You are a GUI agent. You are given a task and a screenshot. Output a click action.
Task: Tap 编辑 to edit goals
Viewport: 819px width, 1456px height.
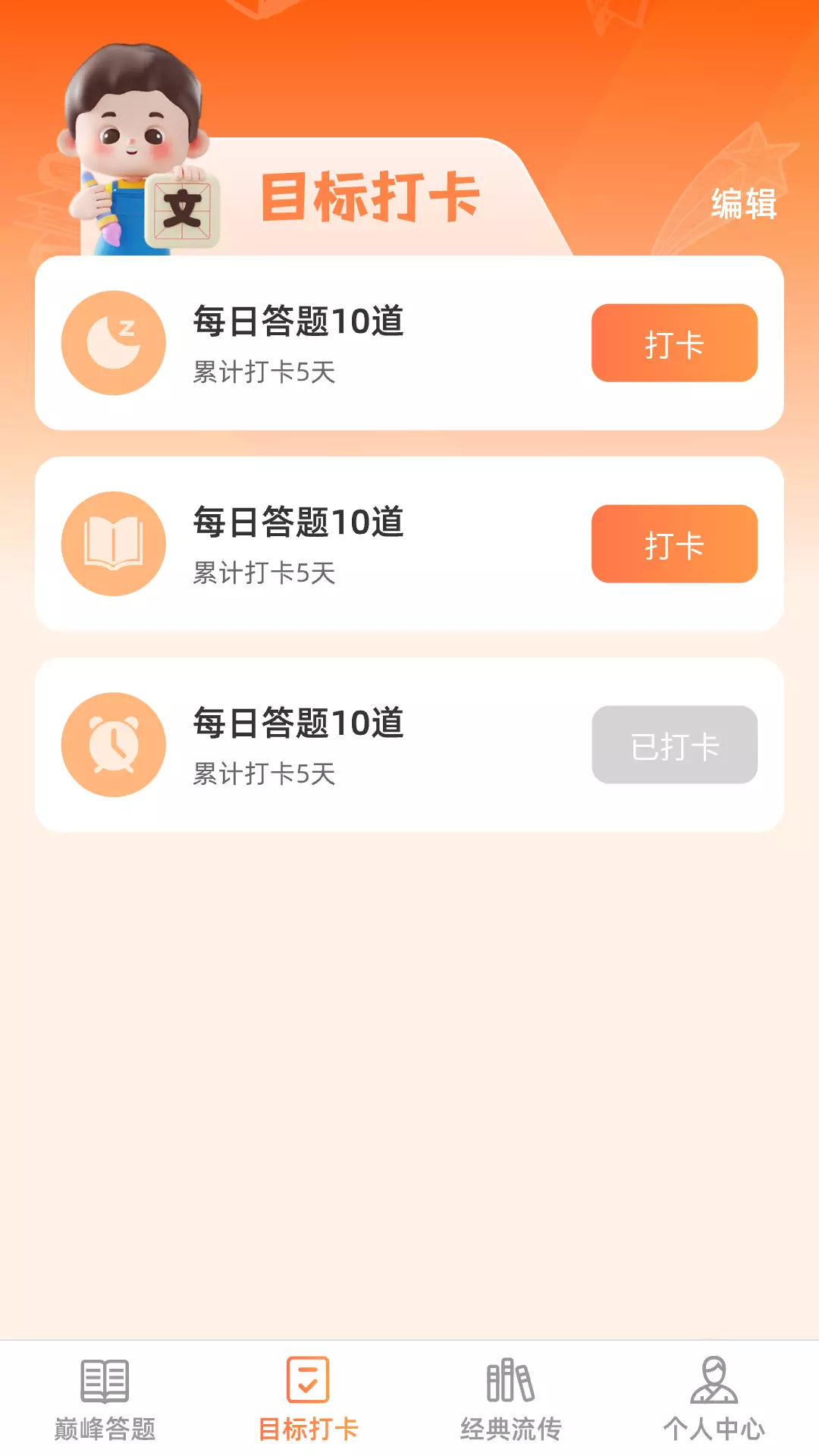tap(743, 204)
